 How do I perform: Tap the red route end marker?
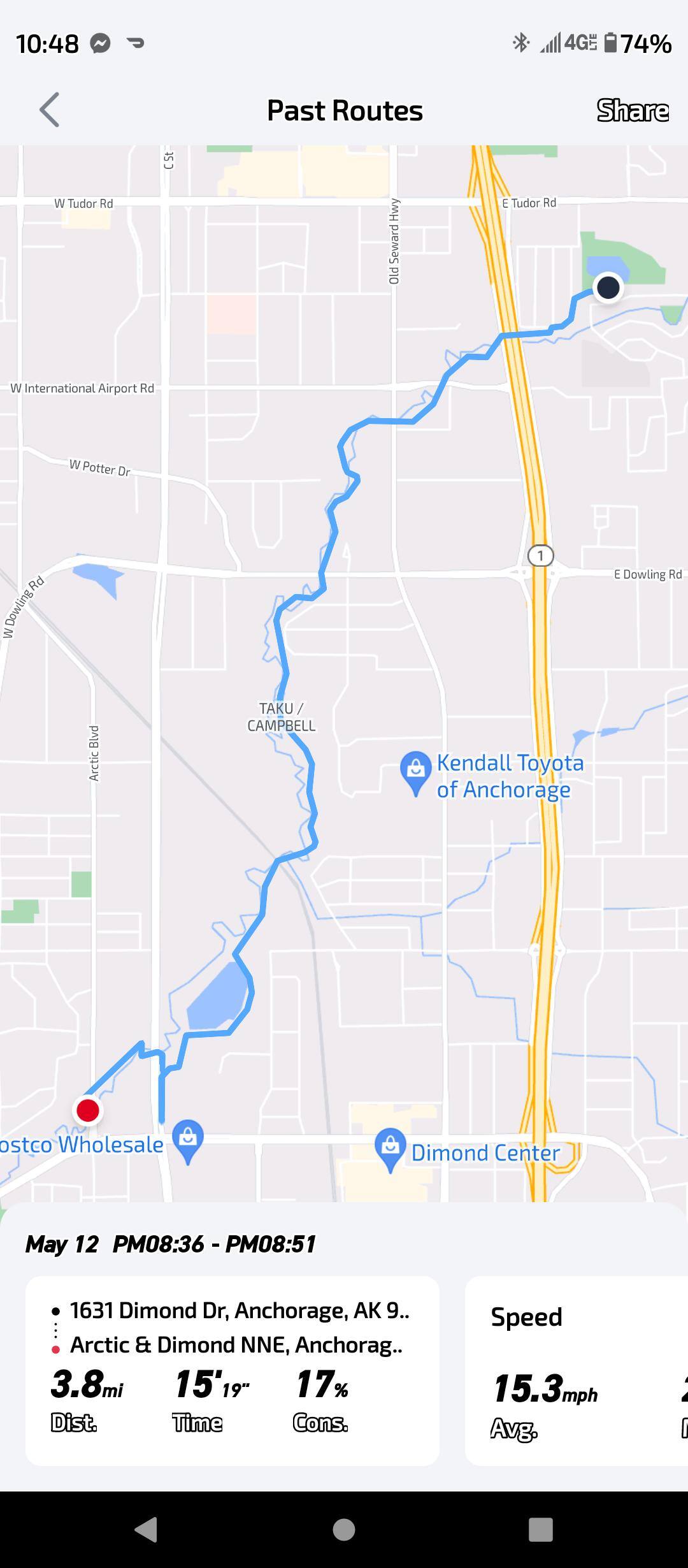[88, 1110]
